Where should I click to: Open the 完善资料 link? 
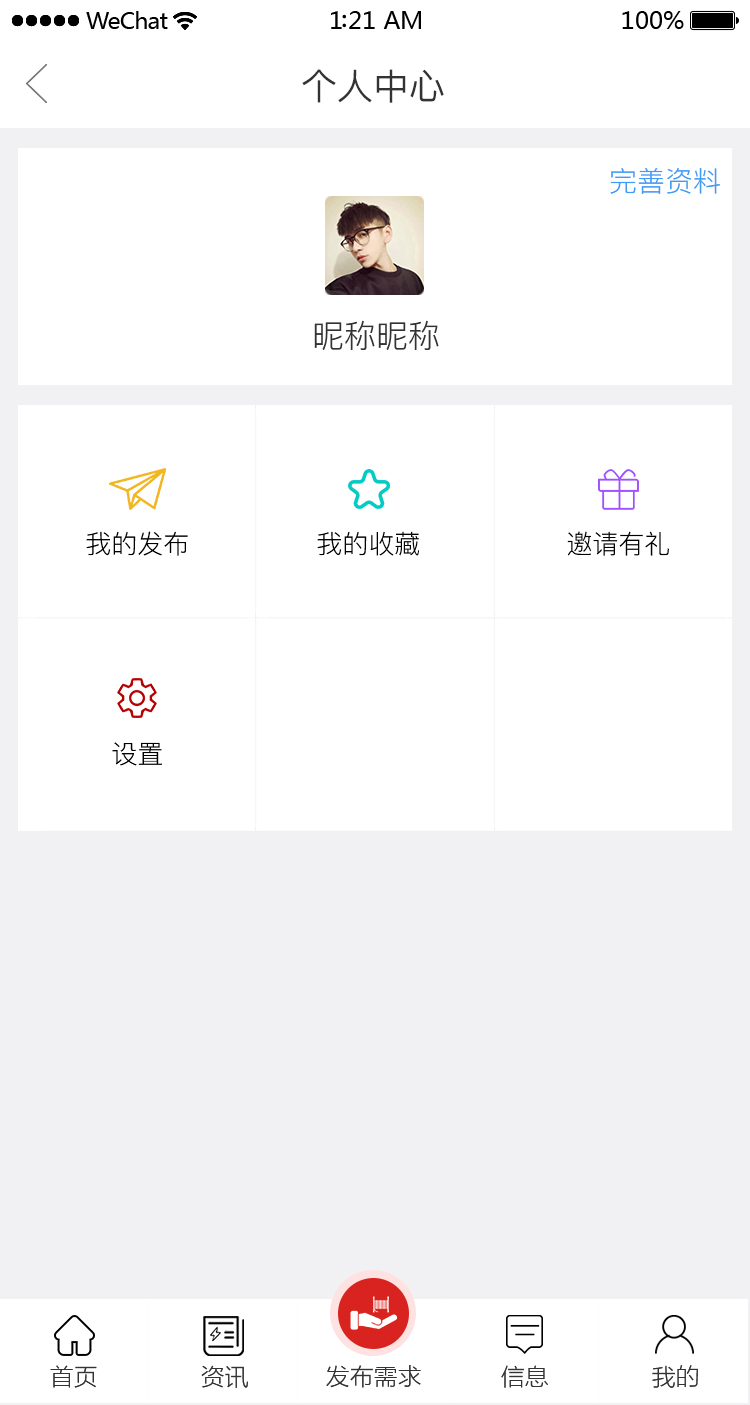[x=664, y=182]
